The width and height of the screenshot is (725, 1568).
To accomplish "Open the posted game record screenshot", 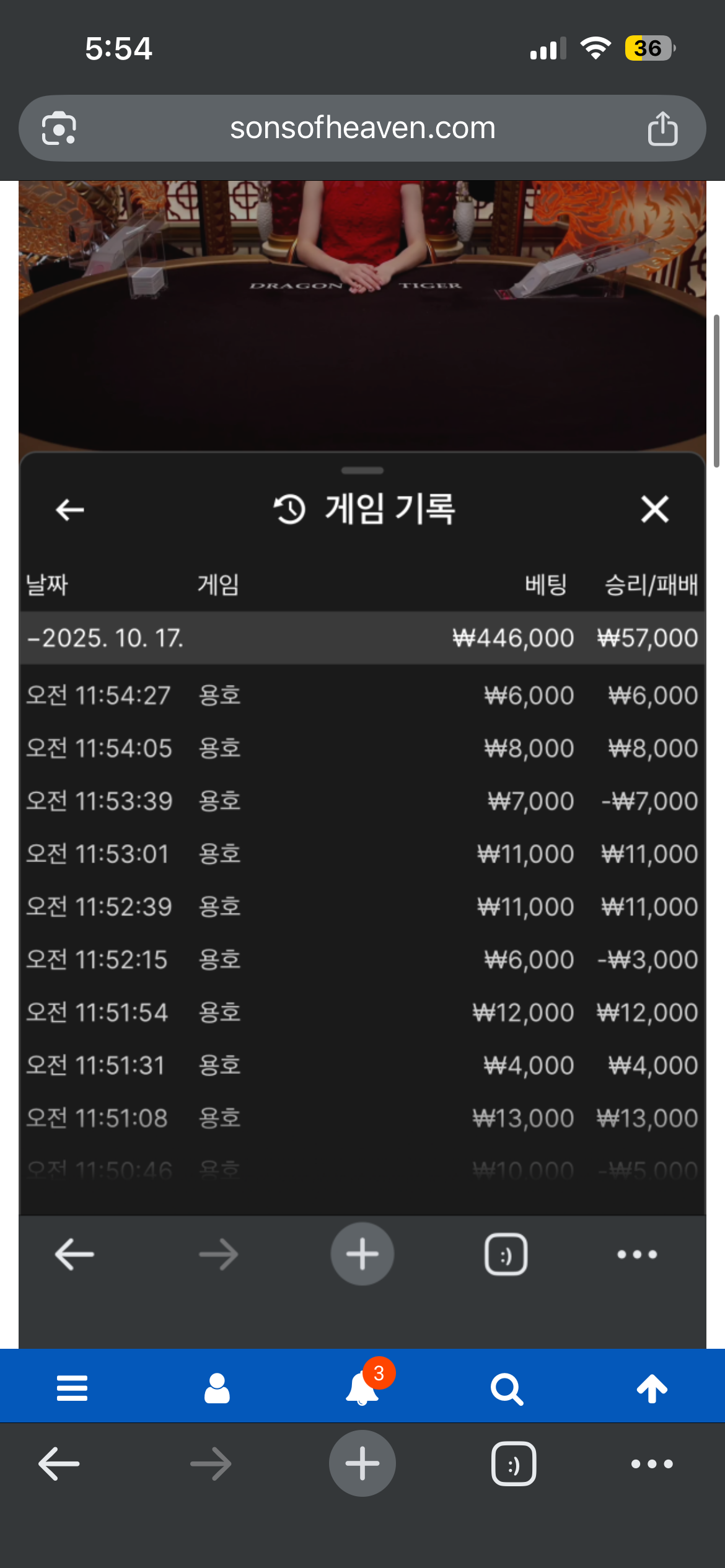I will pos(362,743).
